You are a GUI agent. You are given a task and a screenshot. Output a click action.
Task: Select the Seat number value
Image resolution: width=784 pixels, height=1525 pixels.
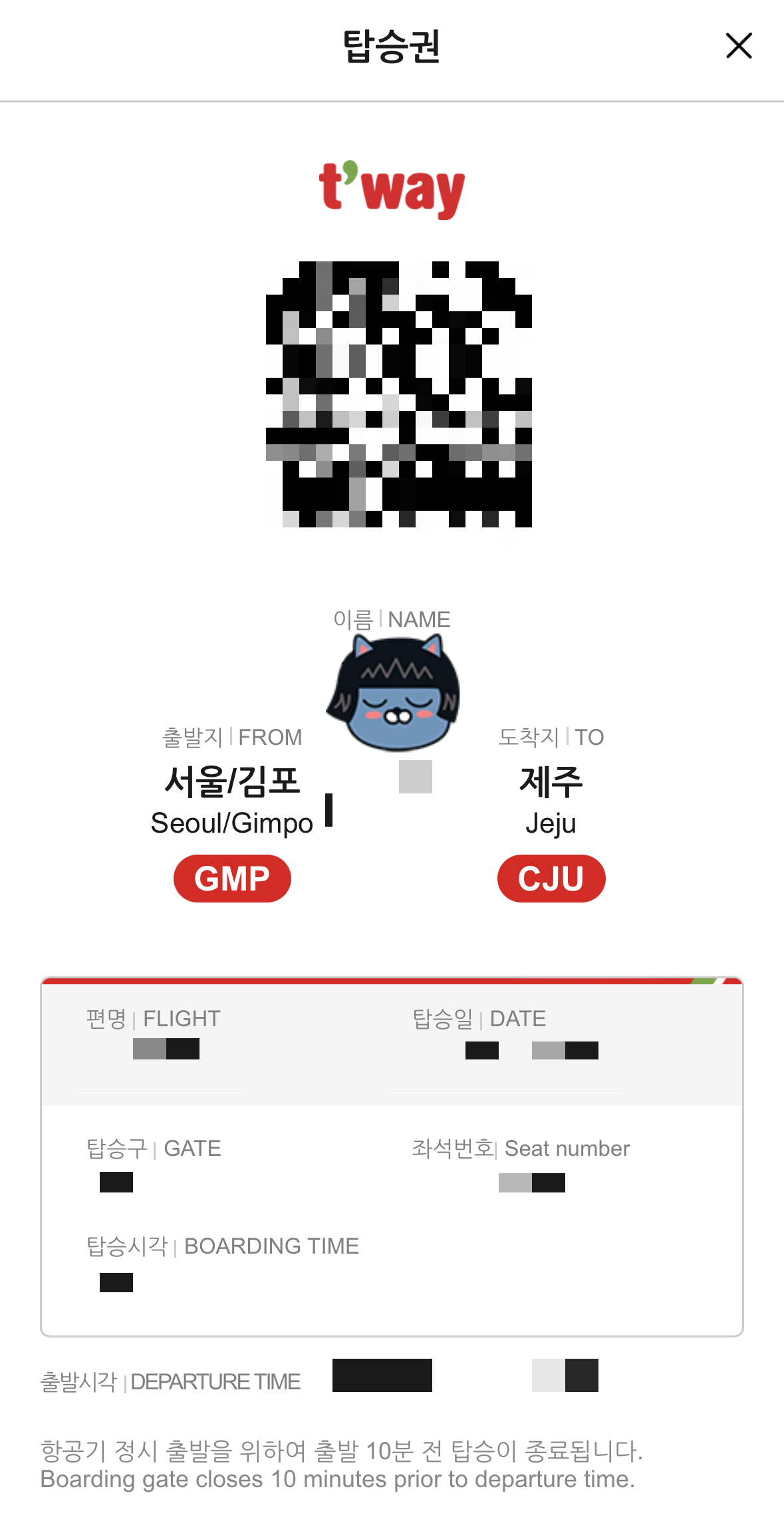[x=532, y=1183]
